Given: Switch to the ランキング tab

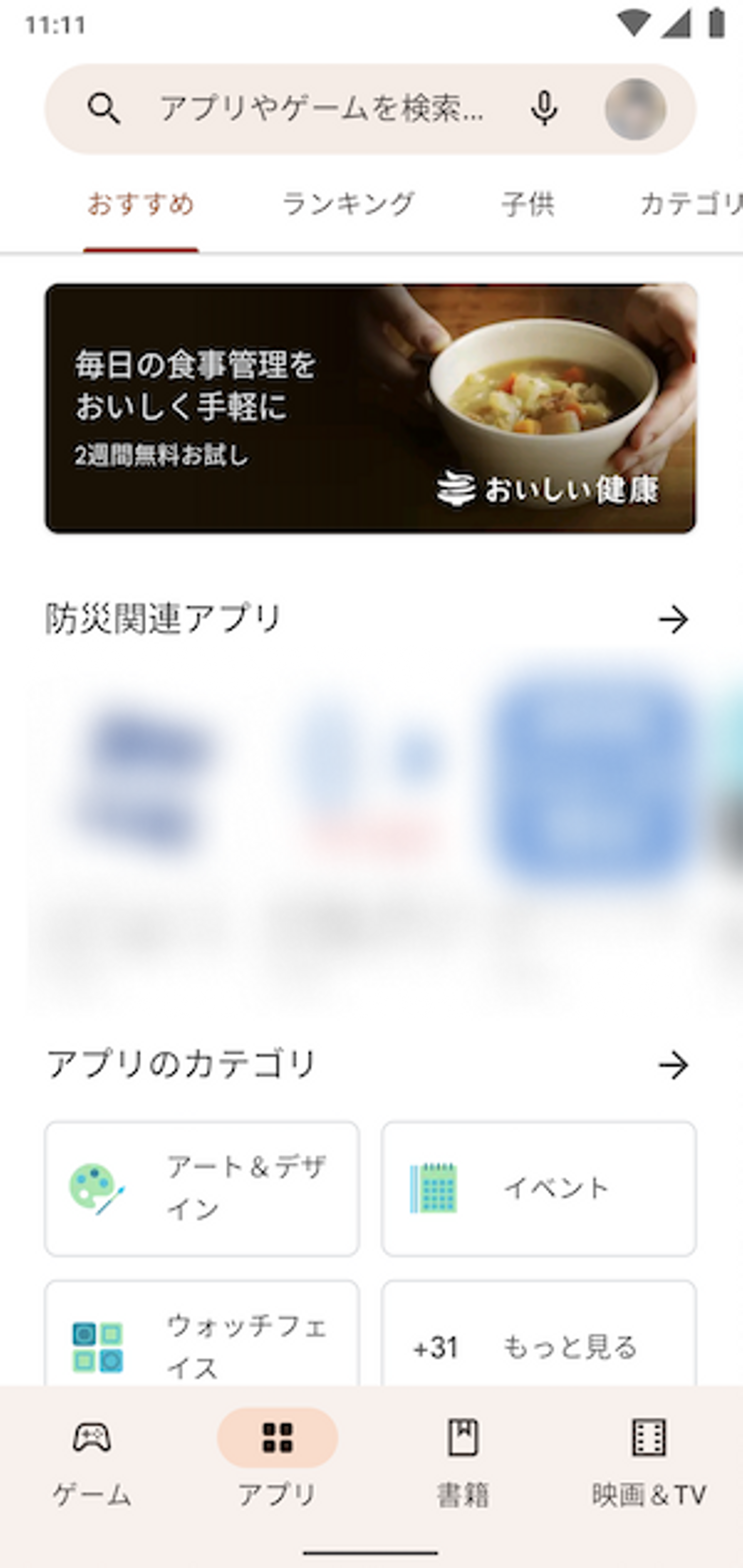Looking at the screenshot, I should [x=349, y=204].
